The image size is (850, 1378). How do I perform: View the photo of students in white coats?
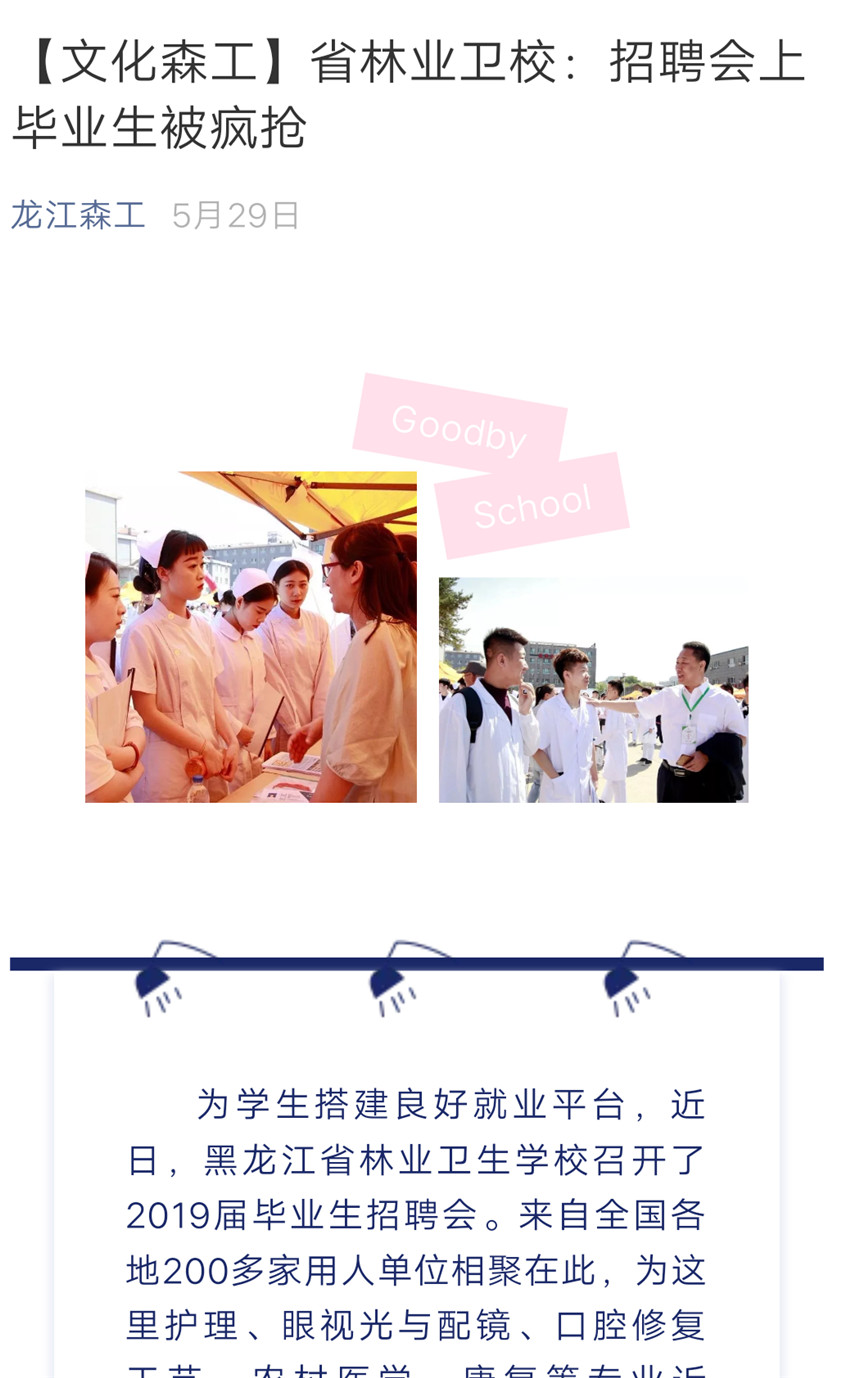pos(593,690)
